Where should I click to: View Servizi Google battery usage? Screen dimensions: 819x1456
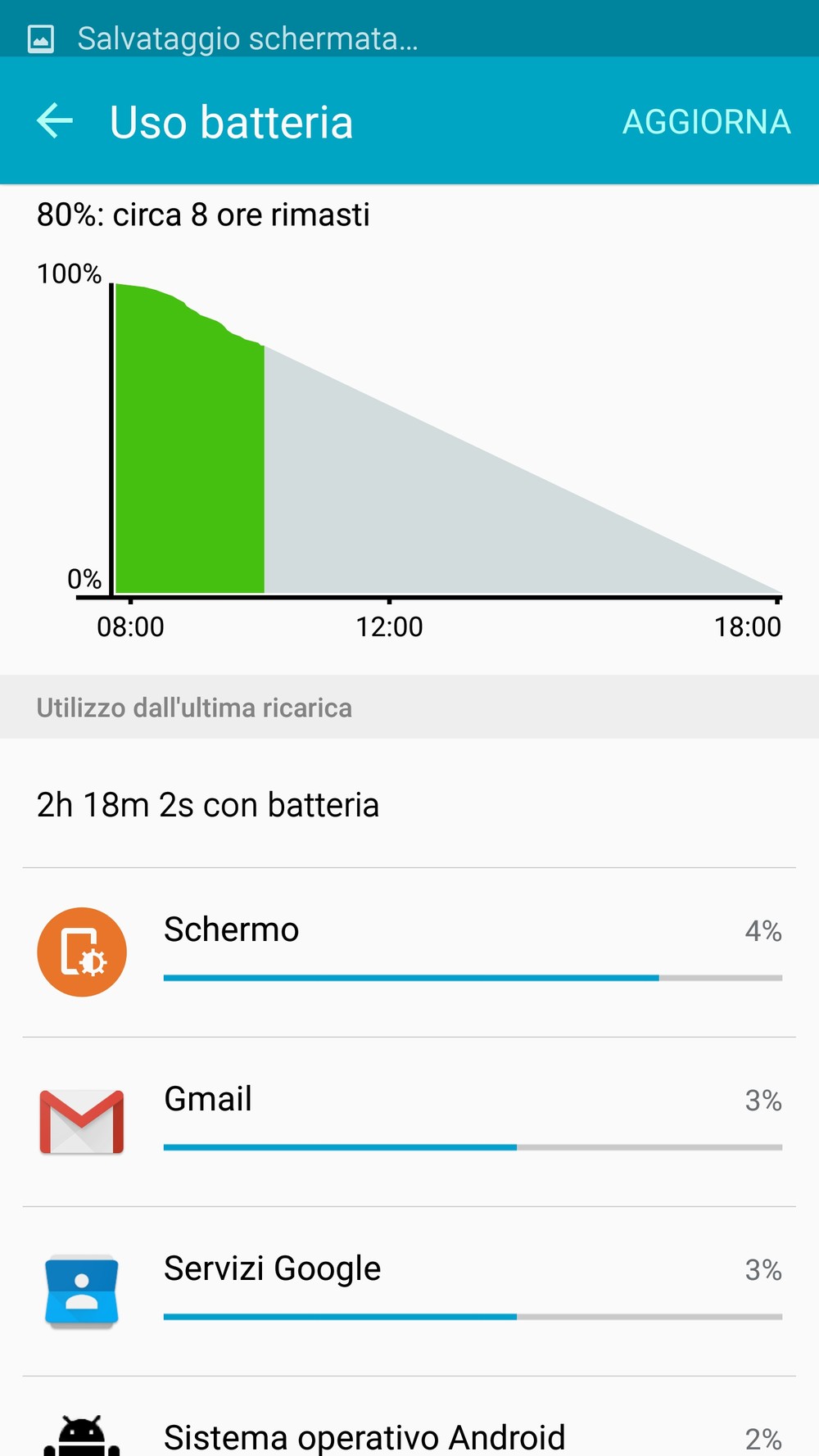click(409, 1291)
